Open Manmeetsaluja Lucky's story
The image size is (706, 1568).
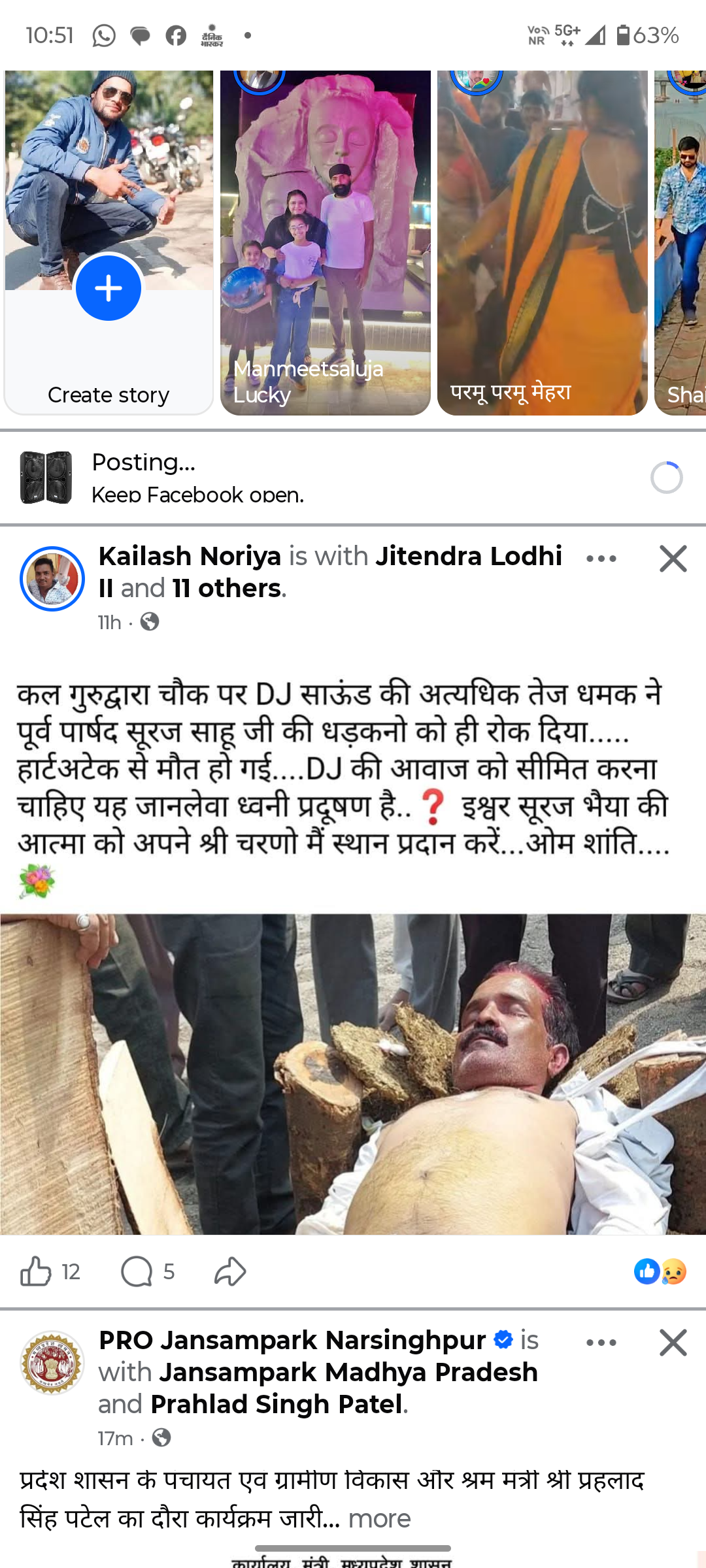click(x=325, y=242)
